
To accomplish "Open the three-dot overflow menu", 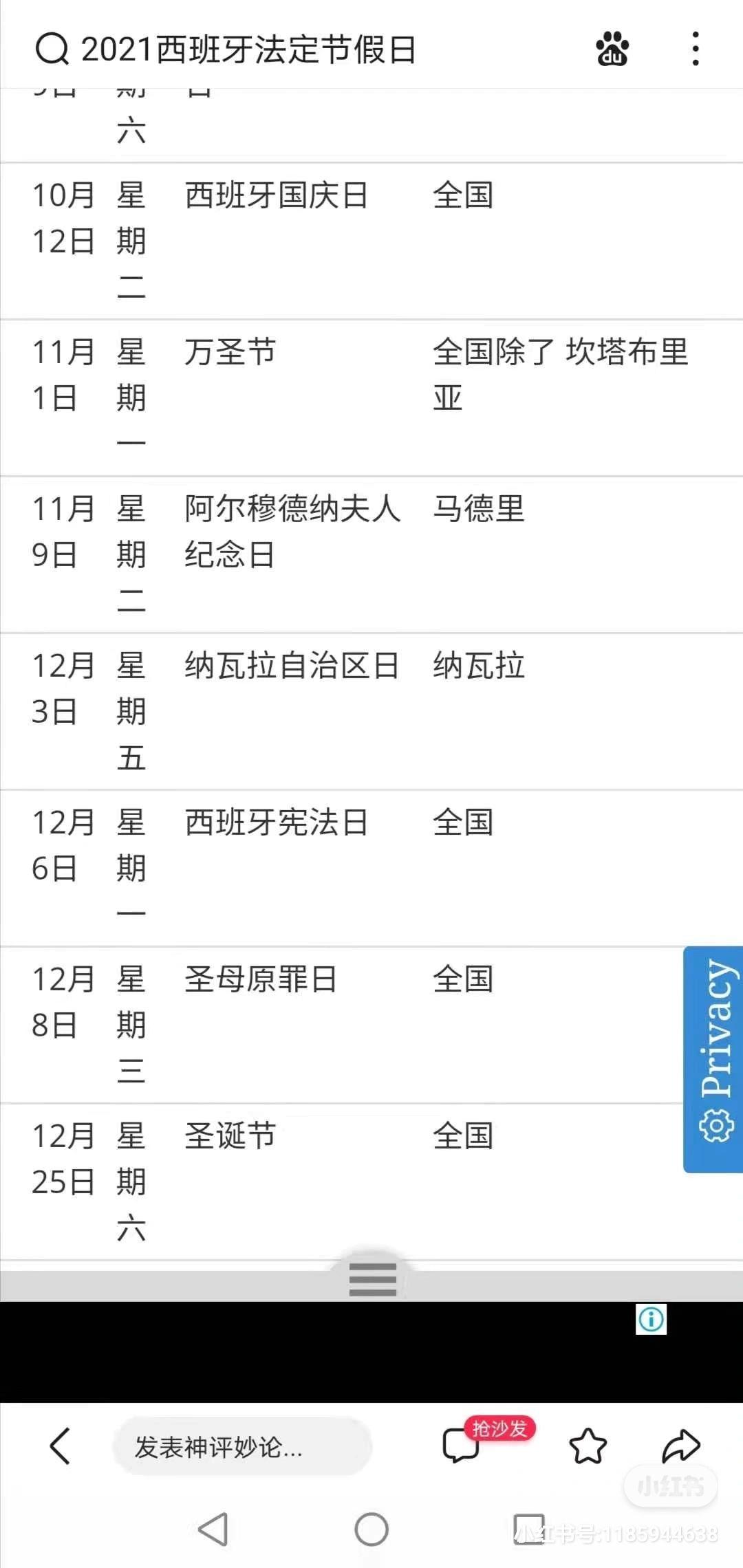I will coord(696,47).
